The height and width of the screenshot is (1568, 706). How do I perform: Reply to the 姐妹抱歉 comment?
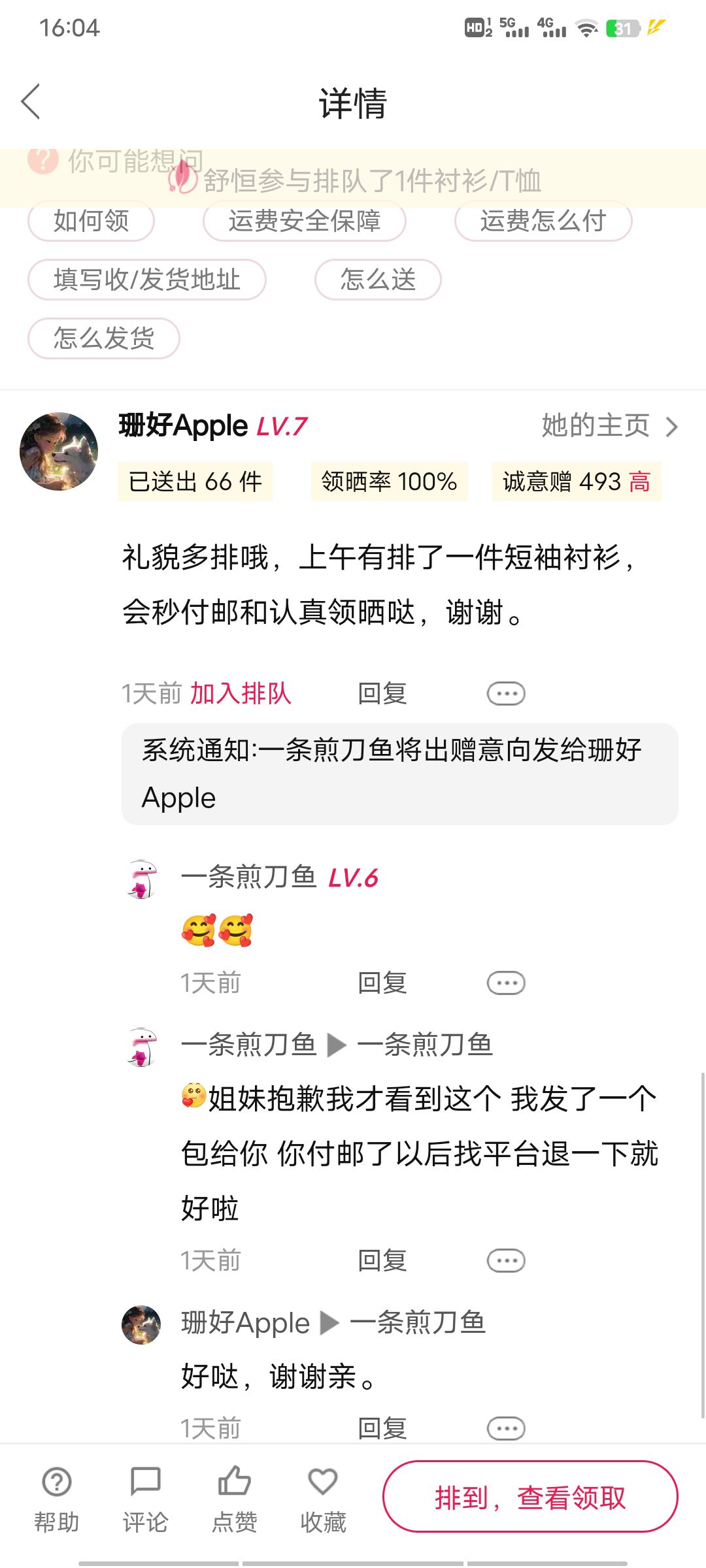(382, 1260)
